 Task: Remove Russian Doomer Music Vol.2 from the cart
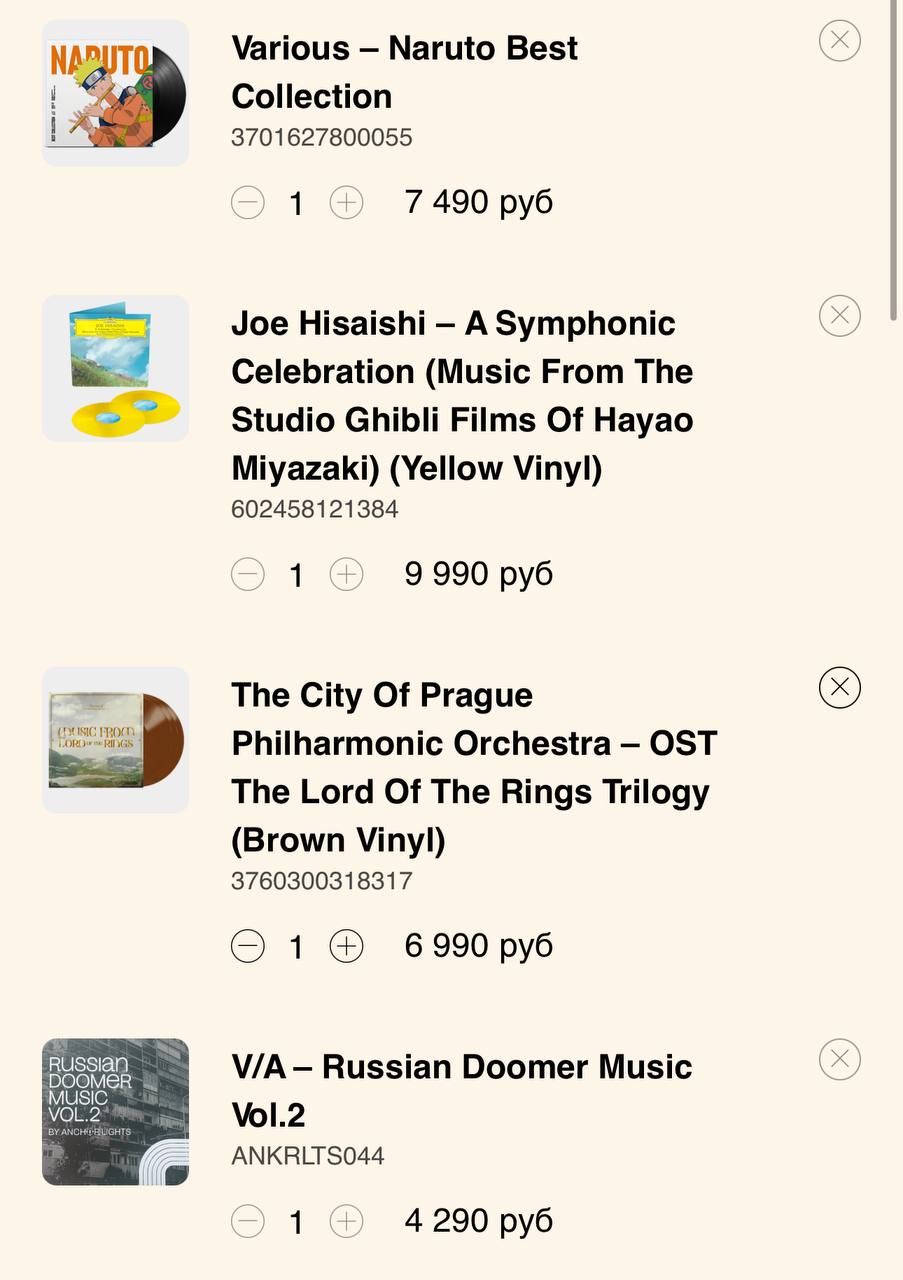click(839, 1060)
